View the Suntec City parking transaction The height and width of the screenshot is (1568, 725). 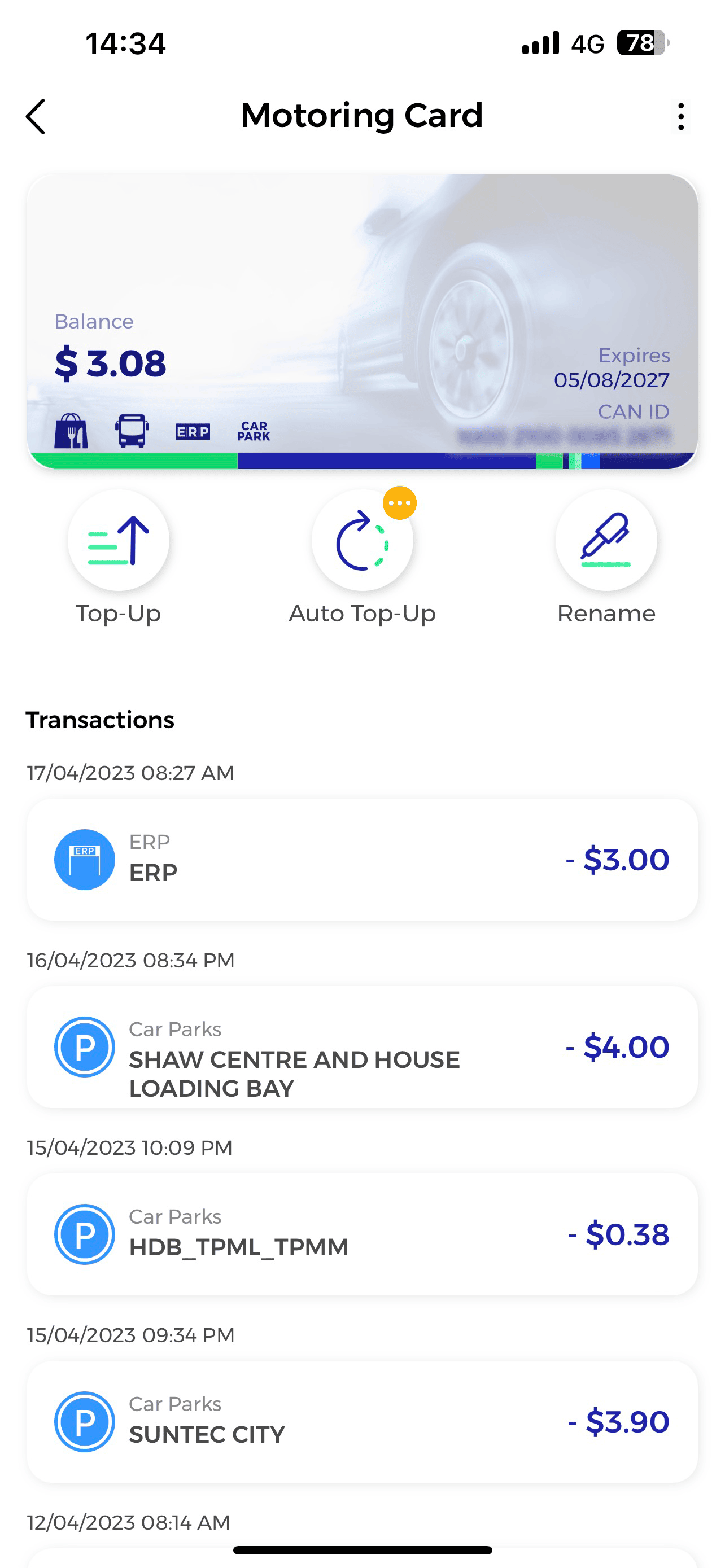tap(362, 1421)
